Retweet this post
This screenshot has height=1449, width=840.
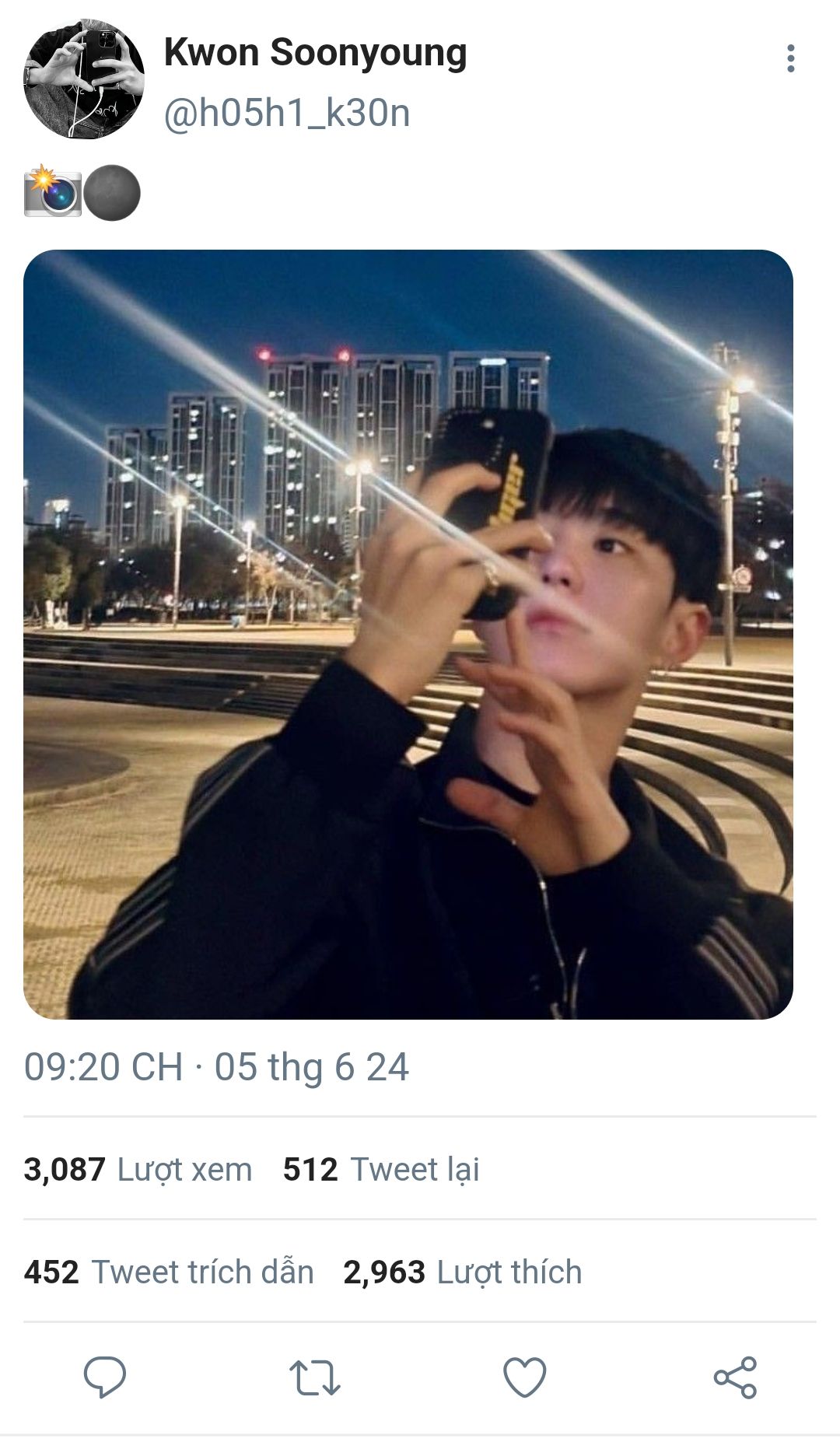tap(314, 1377)
